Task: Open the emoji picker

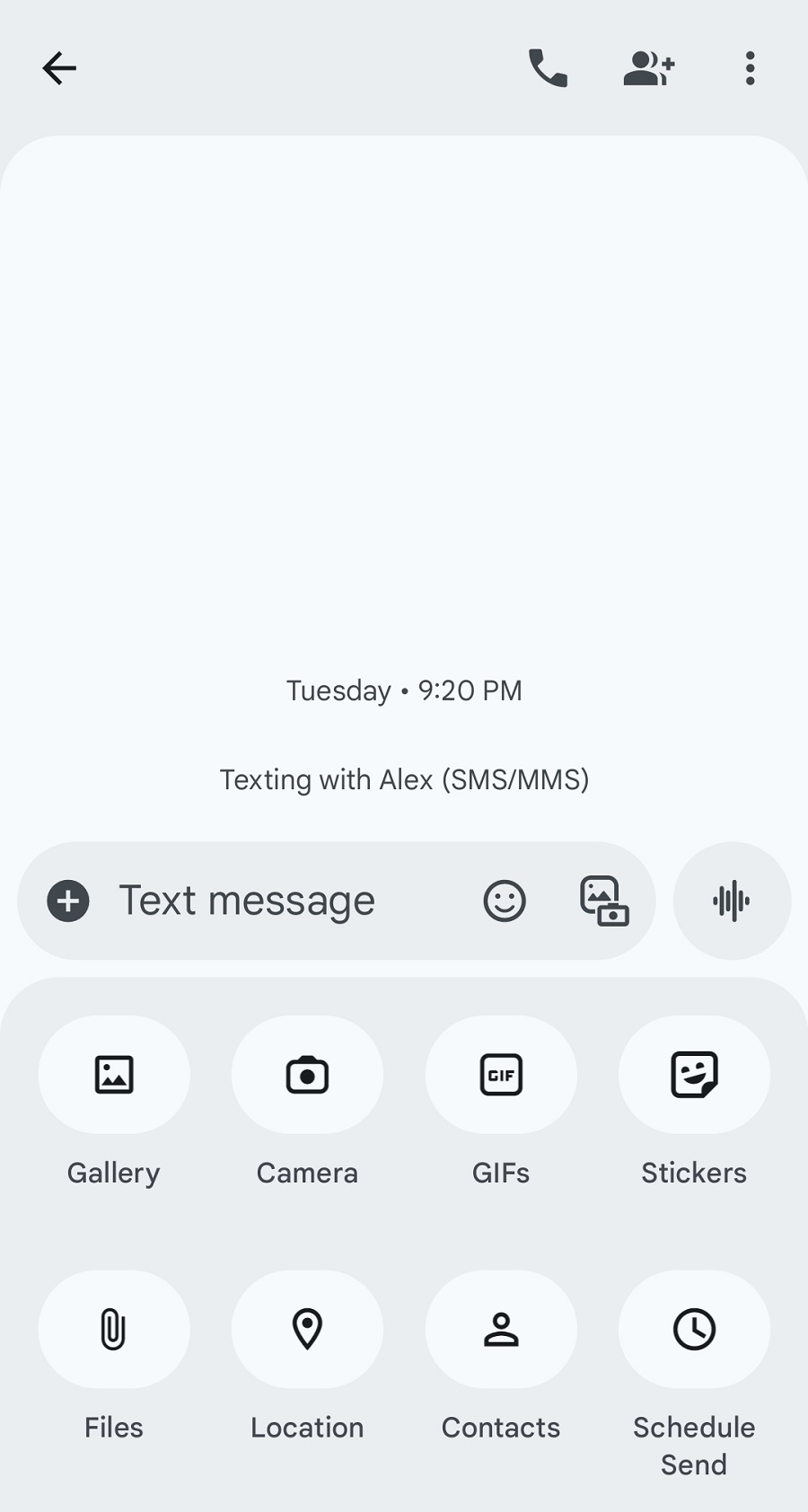Action: pyautogui.click(x=505, y=901)
